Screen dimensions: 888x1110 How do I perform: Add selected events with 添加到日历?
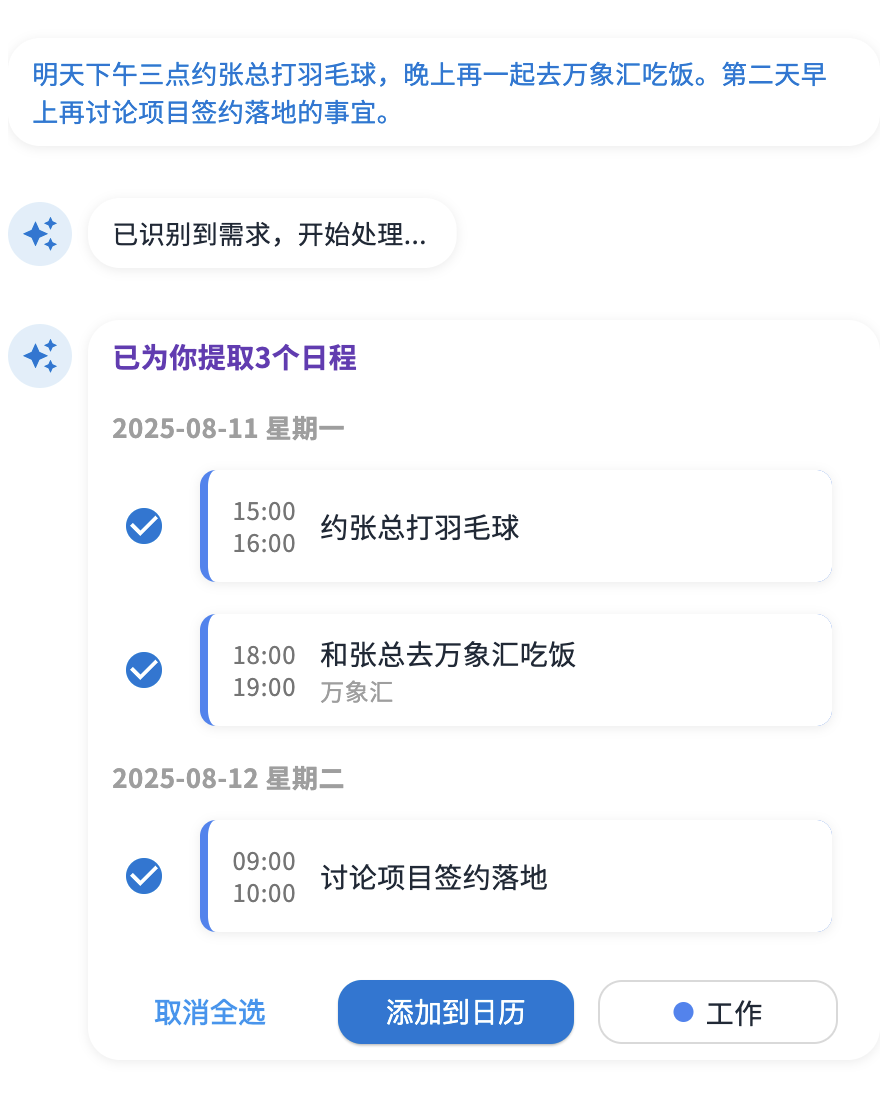click(x=455, y=1012)
